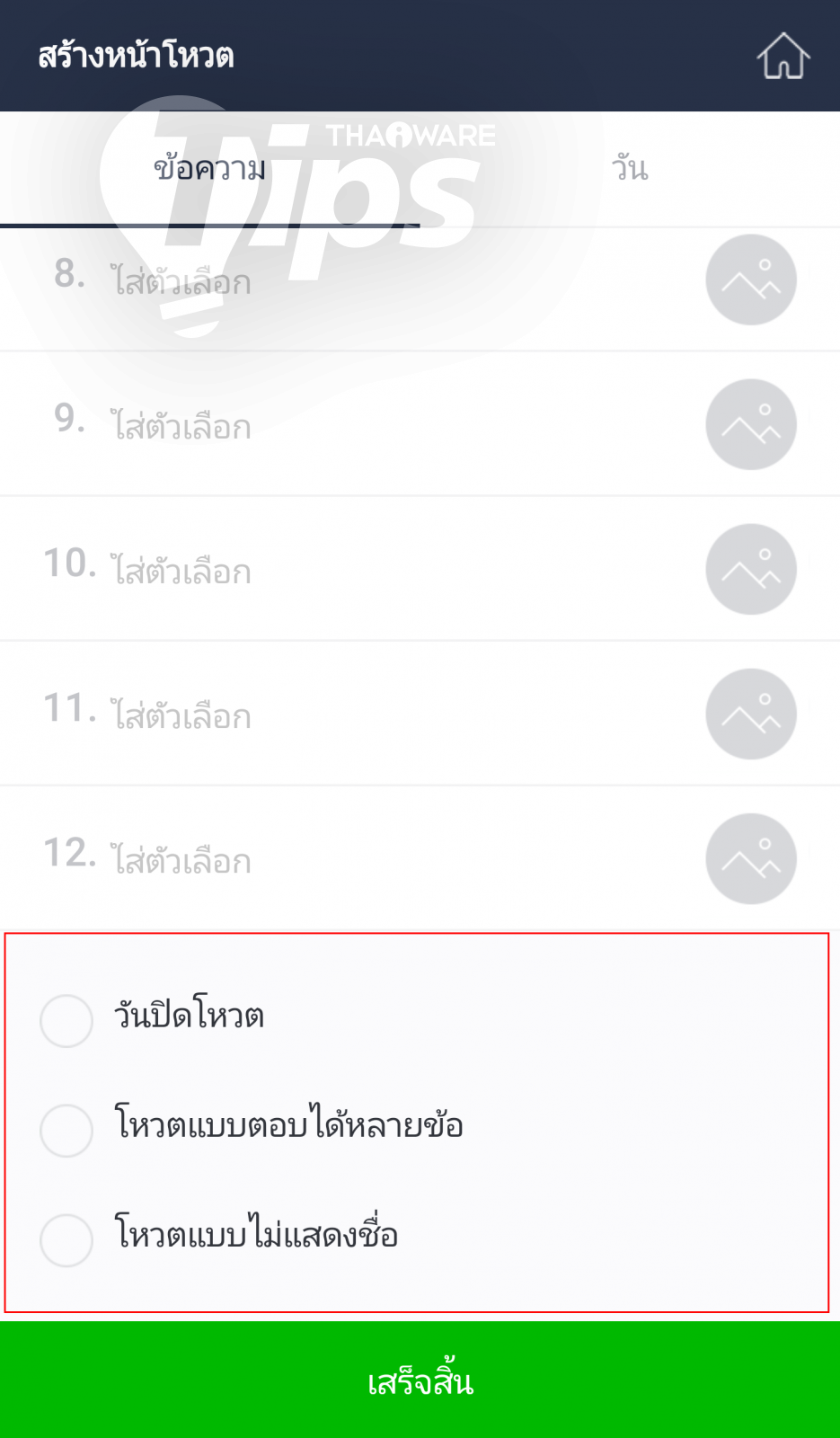Add image to option 10
Image resolution: width=840 pixels, height=1438 pixels.
pos(751,570)
